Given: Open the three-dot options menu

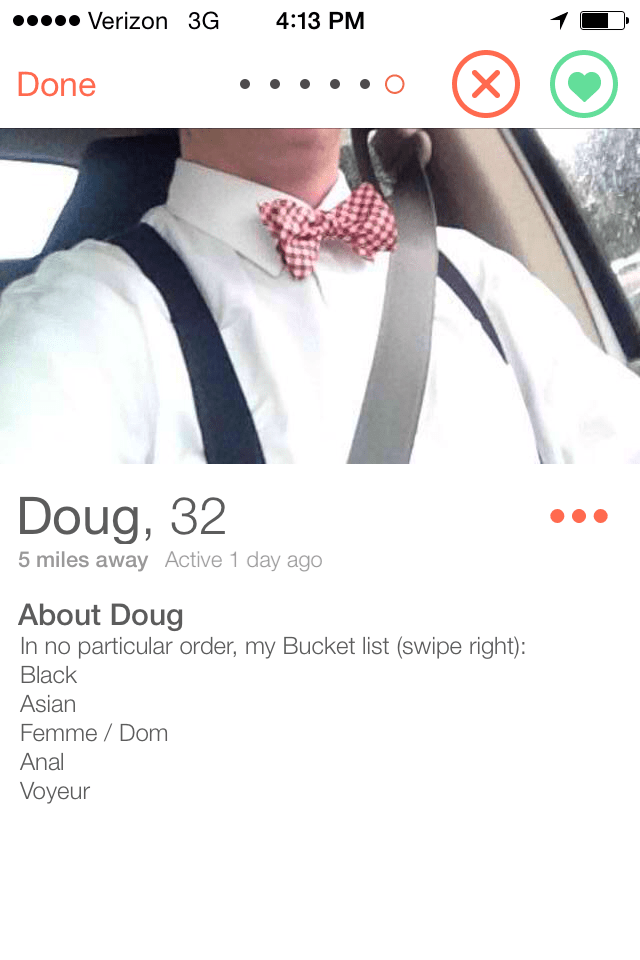Looking at the screenshot, I should coord(579,516).
